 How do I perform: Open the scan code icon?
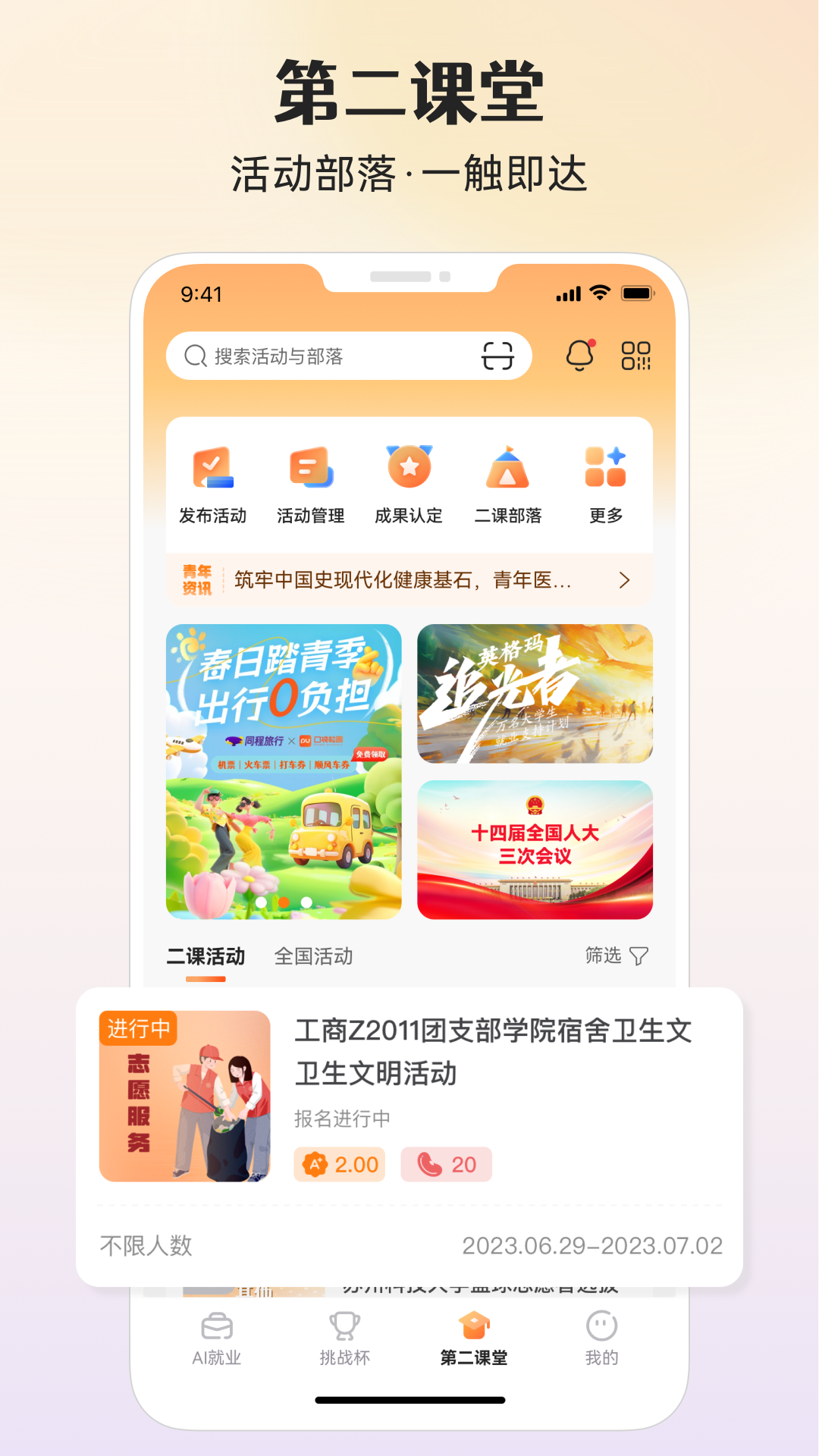[x=498, y=355]
